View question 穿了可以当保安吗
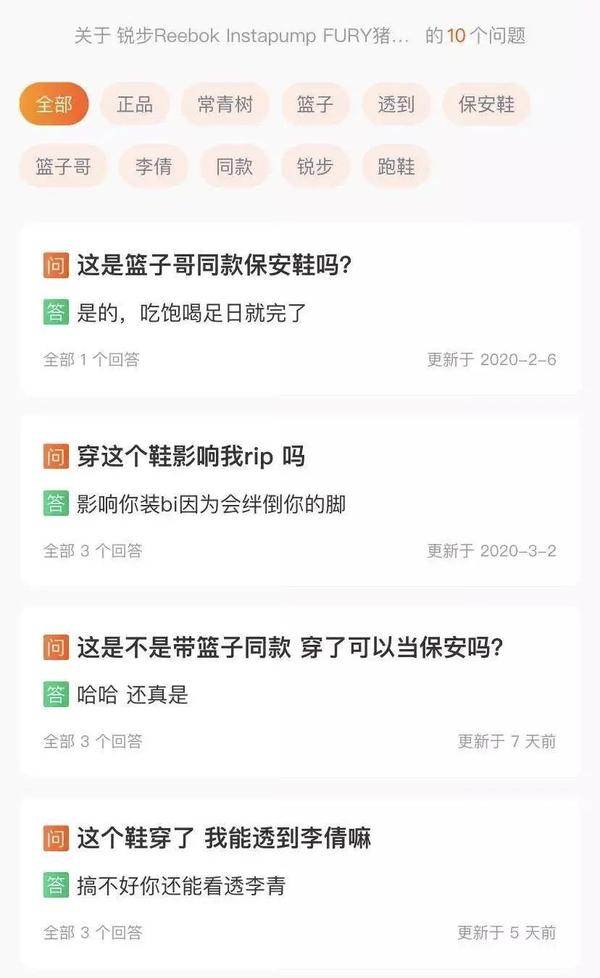Viewport: 600px width, 978px height. coord(300,692)
